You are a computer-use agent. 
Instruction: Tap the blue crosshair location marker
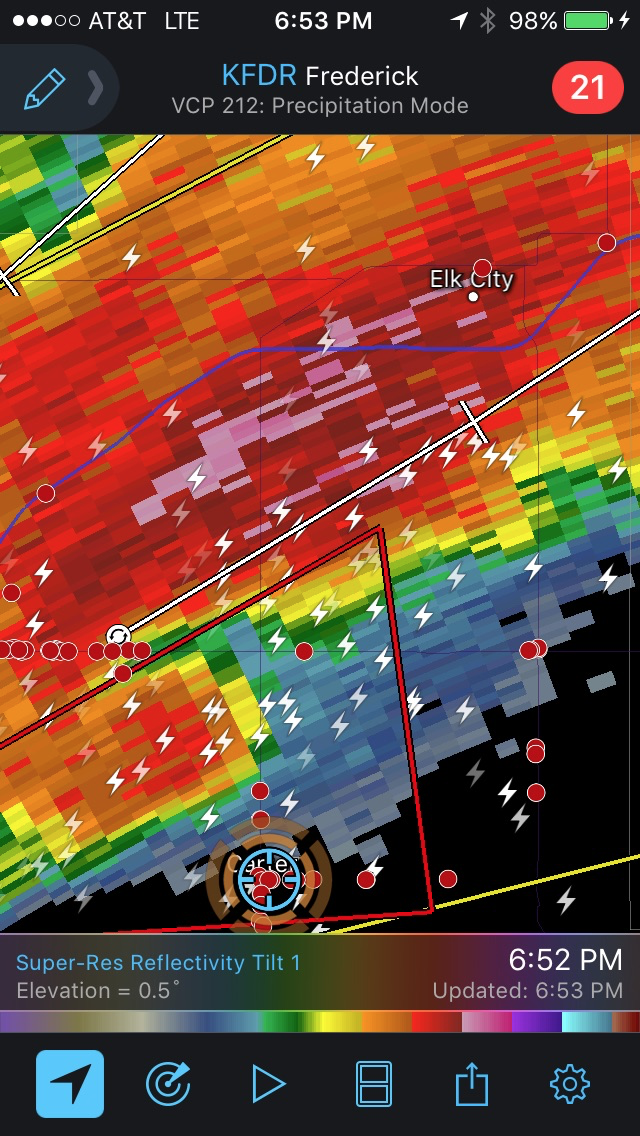[267, 878]
